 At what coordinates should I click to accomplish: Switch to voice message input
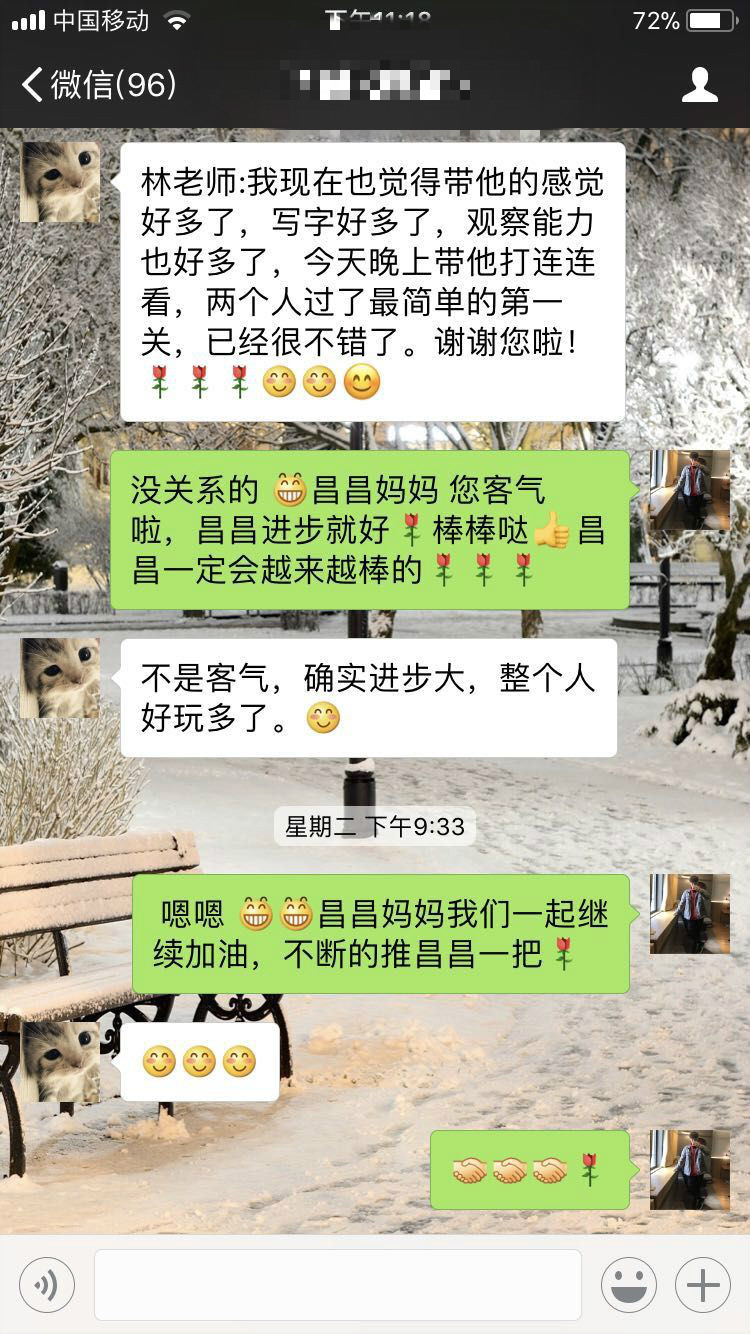[46, 1285]
